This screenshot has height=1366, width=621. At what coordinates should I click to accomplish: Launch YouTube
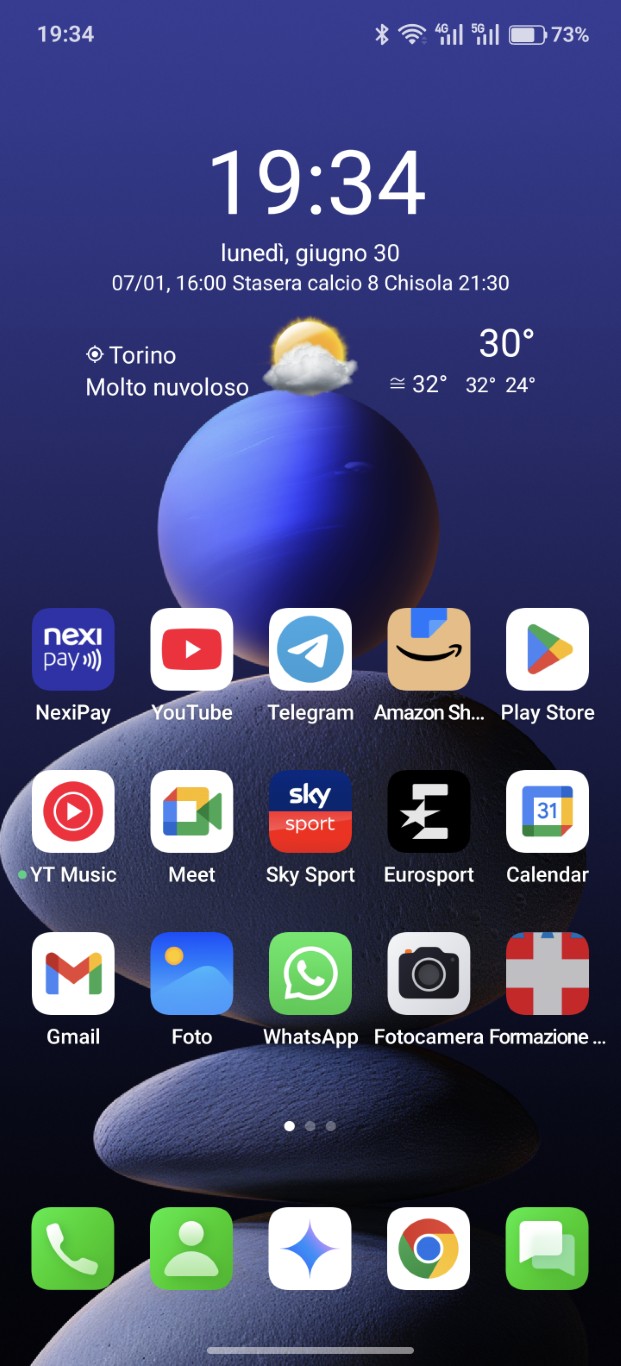tap(191, 649)
